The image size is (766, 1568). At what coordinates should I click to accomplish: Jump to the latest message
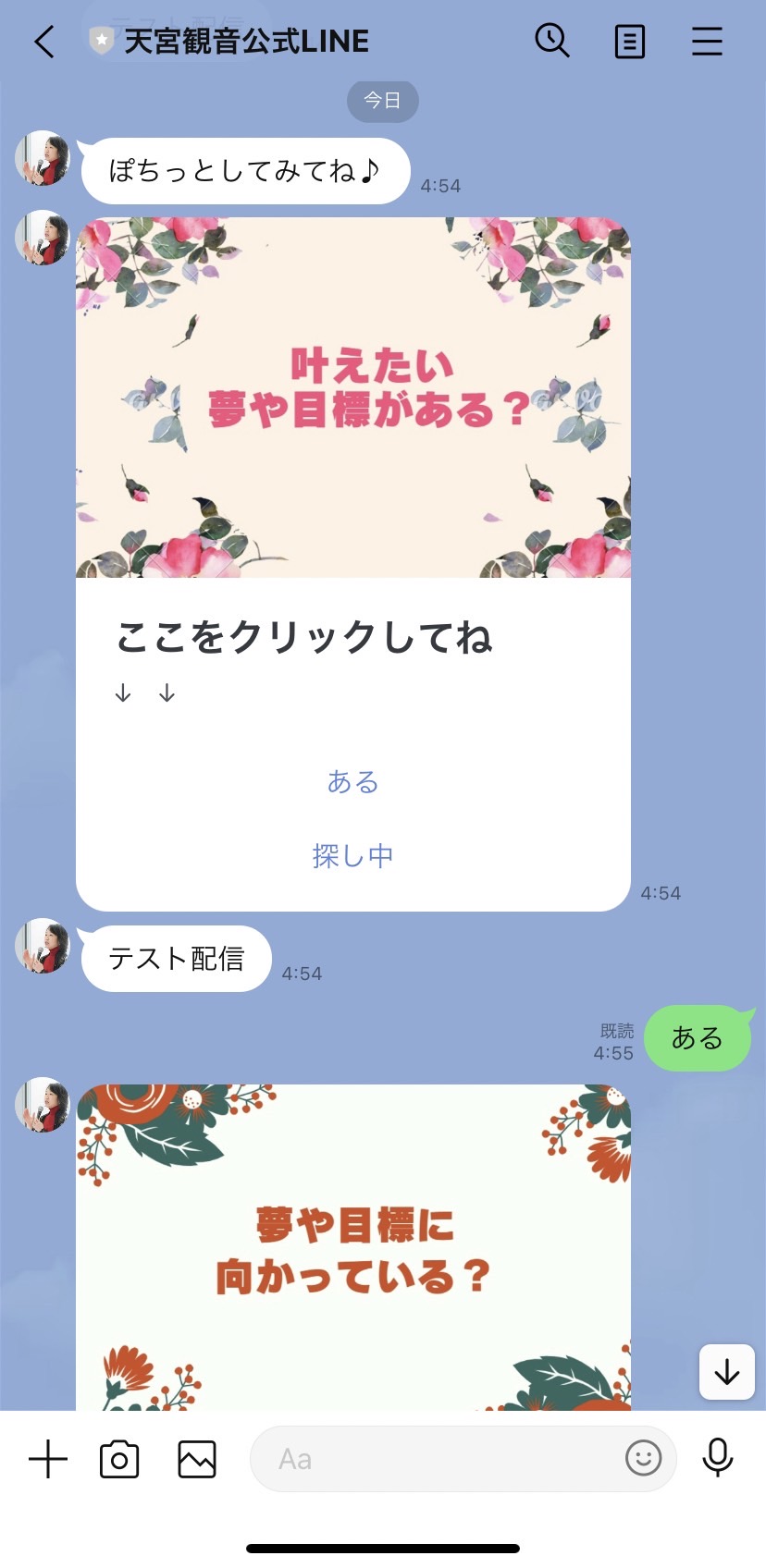727,1372
